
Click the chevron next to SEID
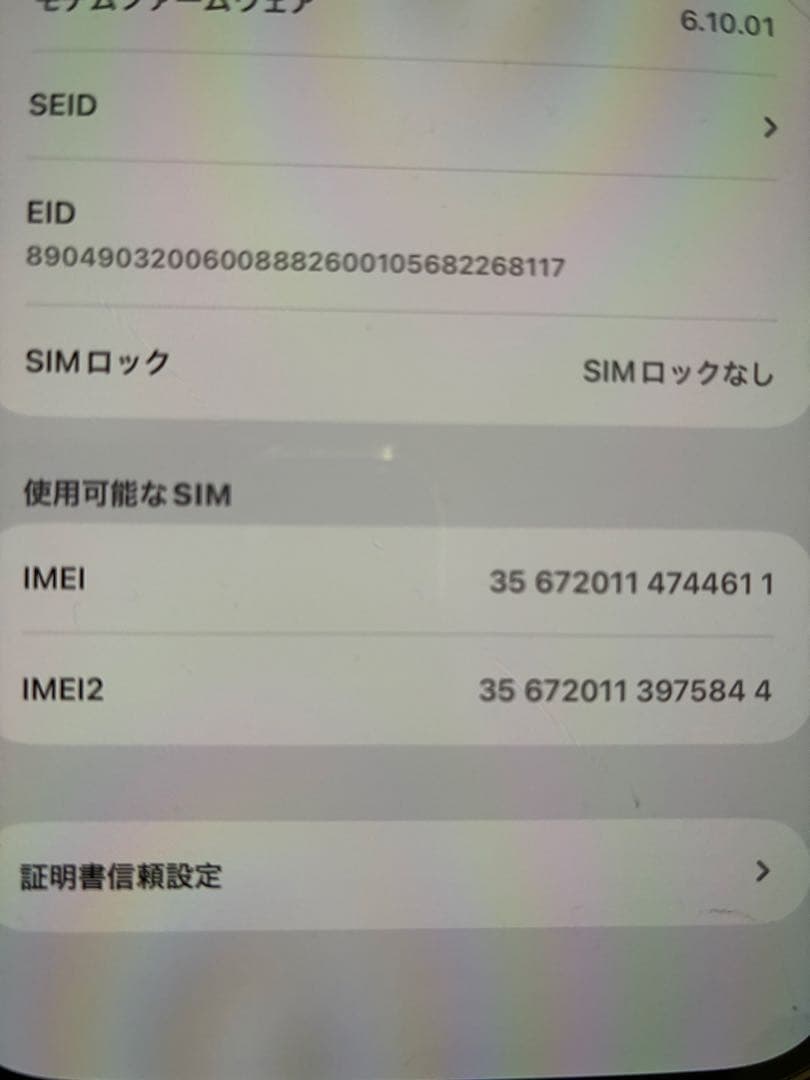tap(768, 127)
